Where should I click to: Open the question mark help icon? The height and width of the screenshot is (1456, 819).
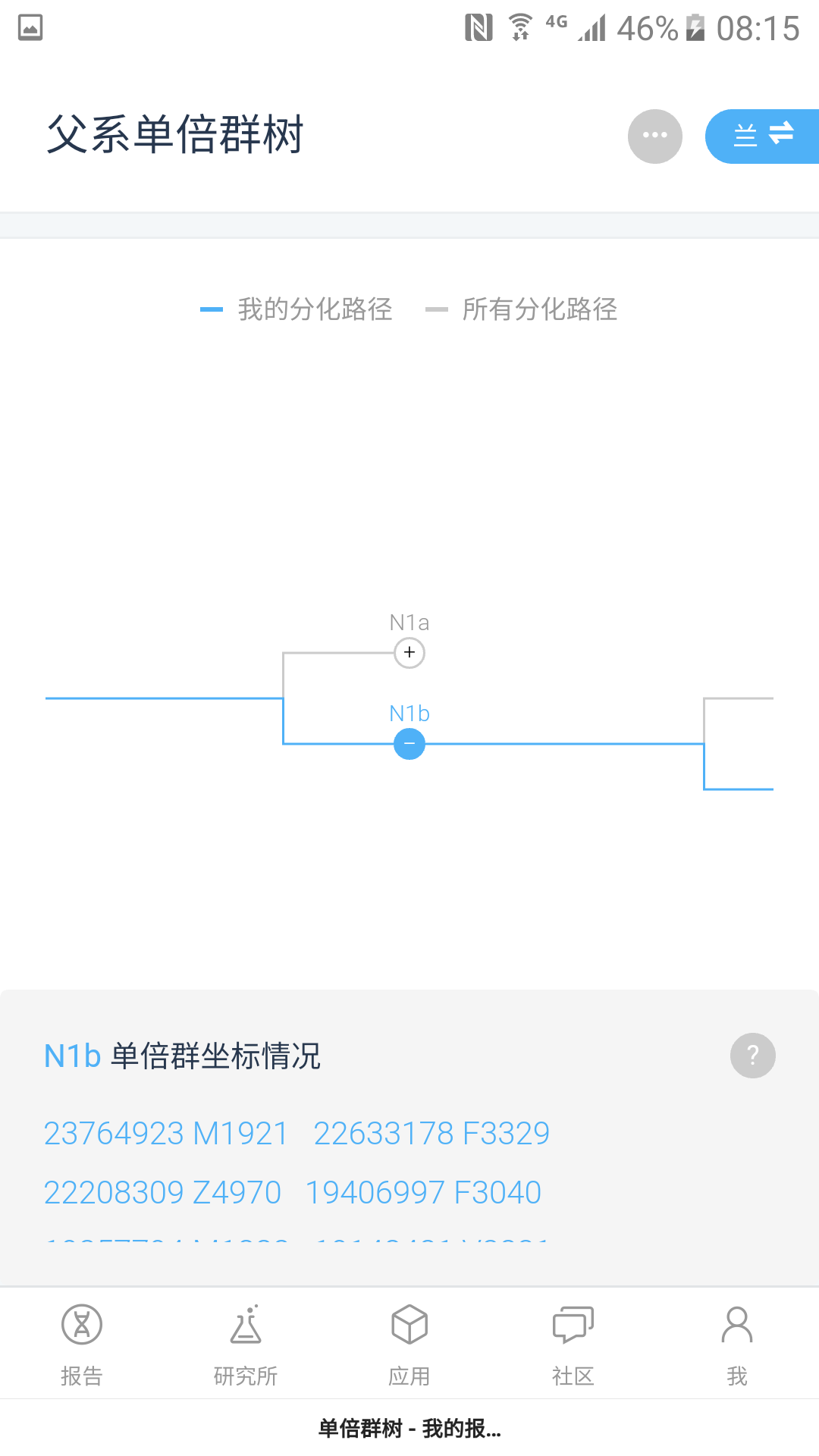pos(753,1056)
